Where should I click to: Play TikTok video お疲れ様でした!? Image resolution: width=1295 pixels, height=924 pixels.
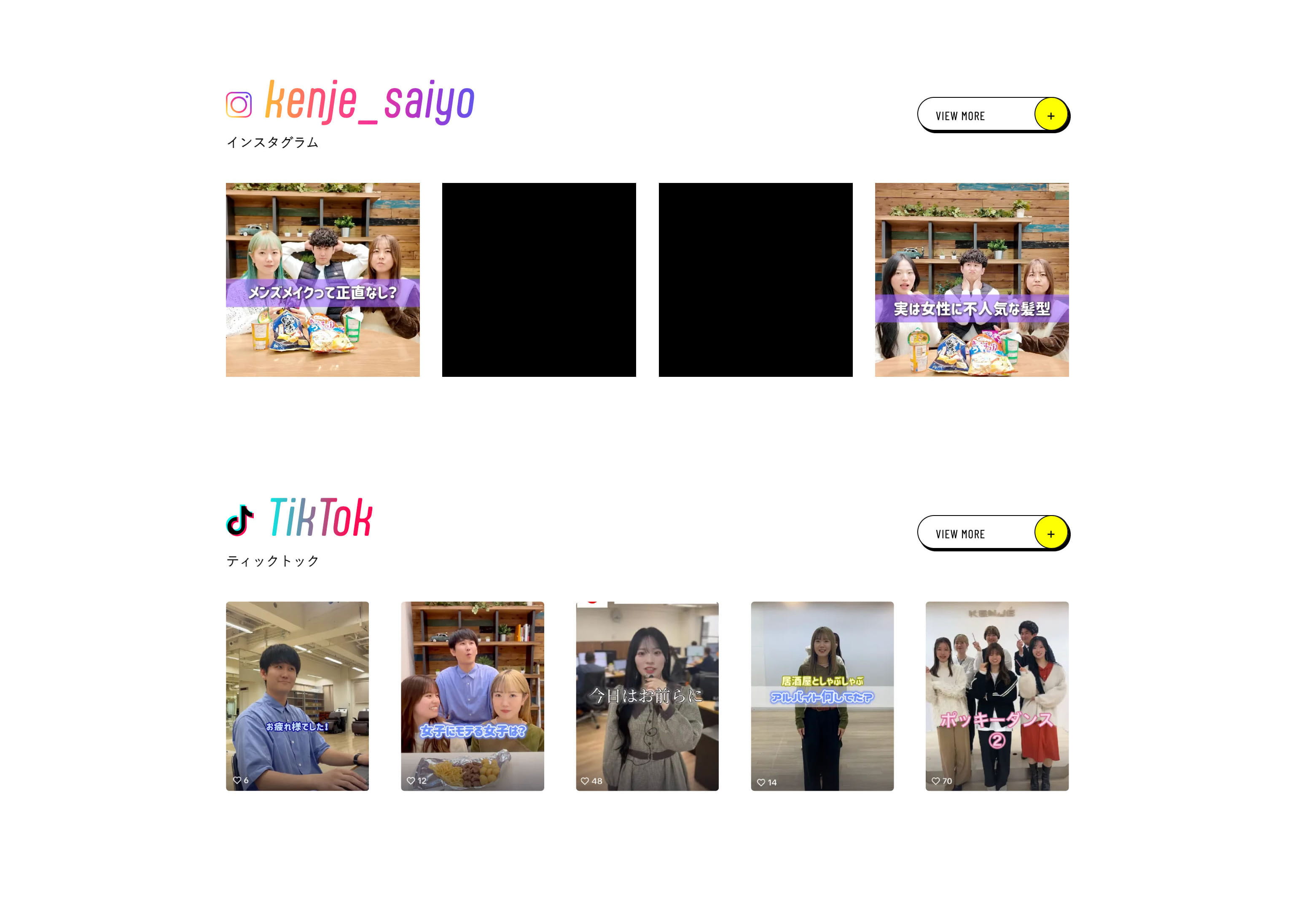click(x=297, y=695)
